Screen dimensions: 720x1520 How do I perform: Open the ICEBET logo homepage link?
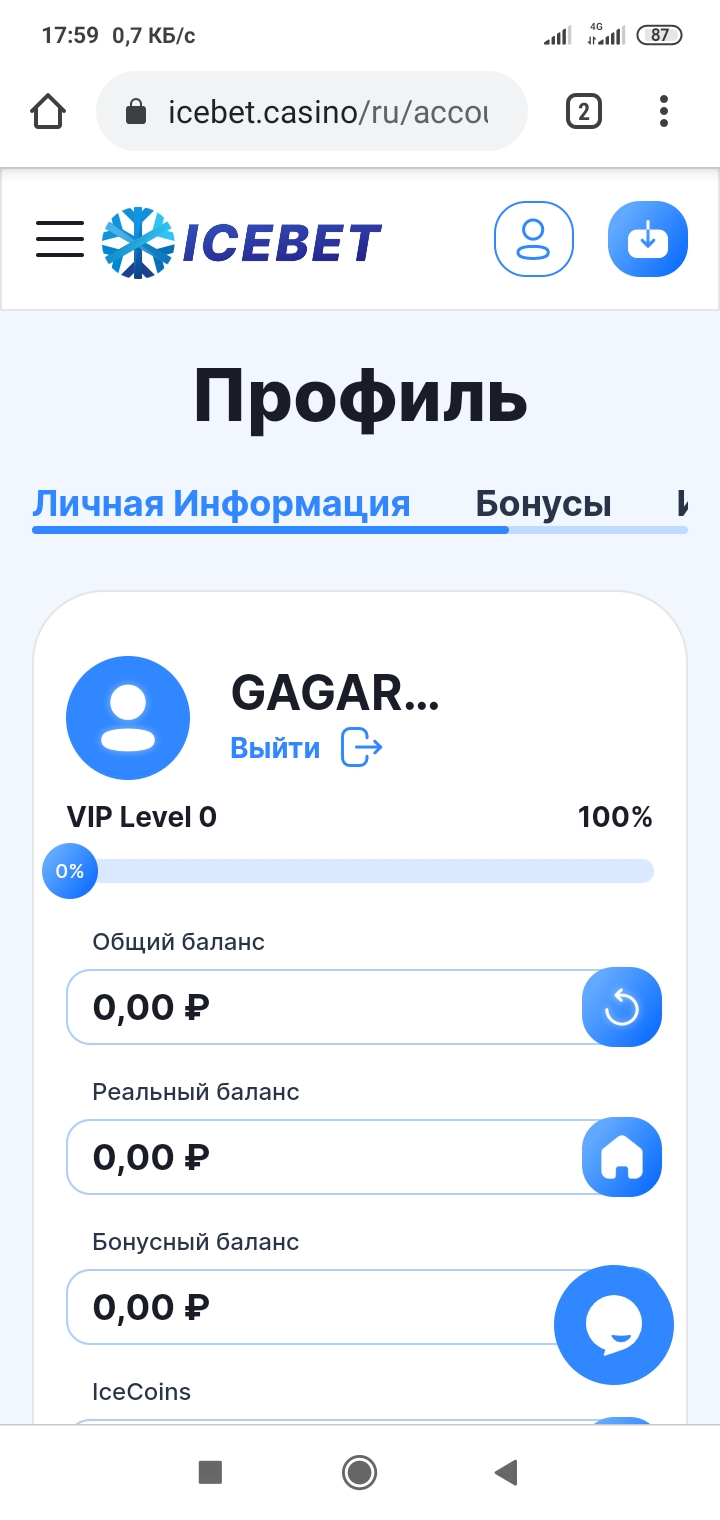pos(242,242)
